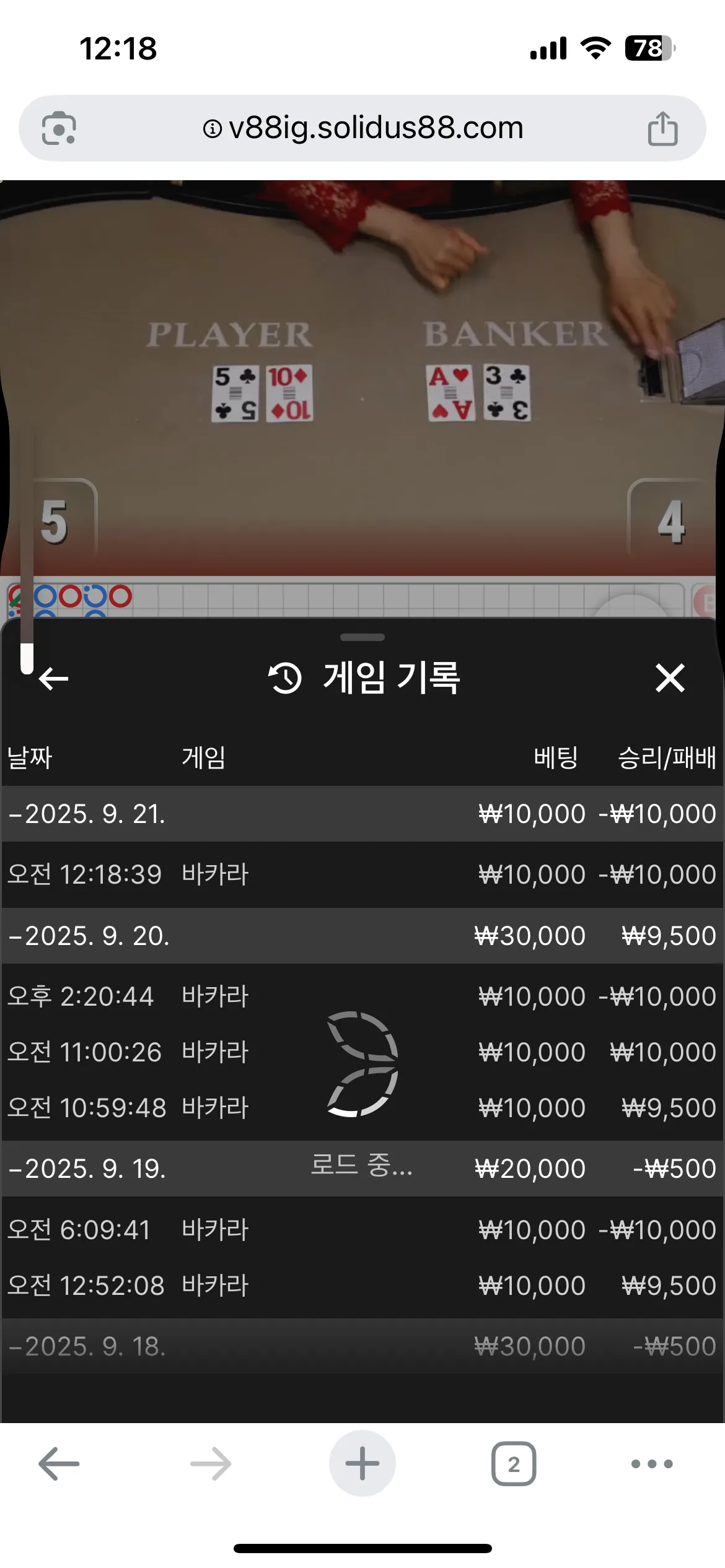Screen dimensions: 725x1568
Task: Open the camera search icon in address bar
Action: [x=59, y=128]
